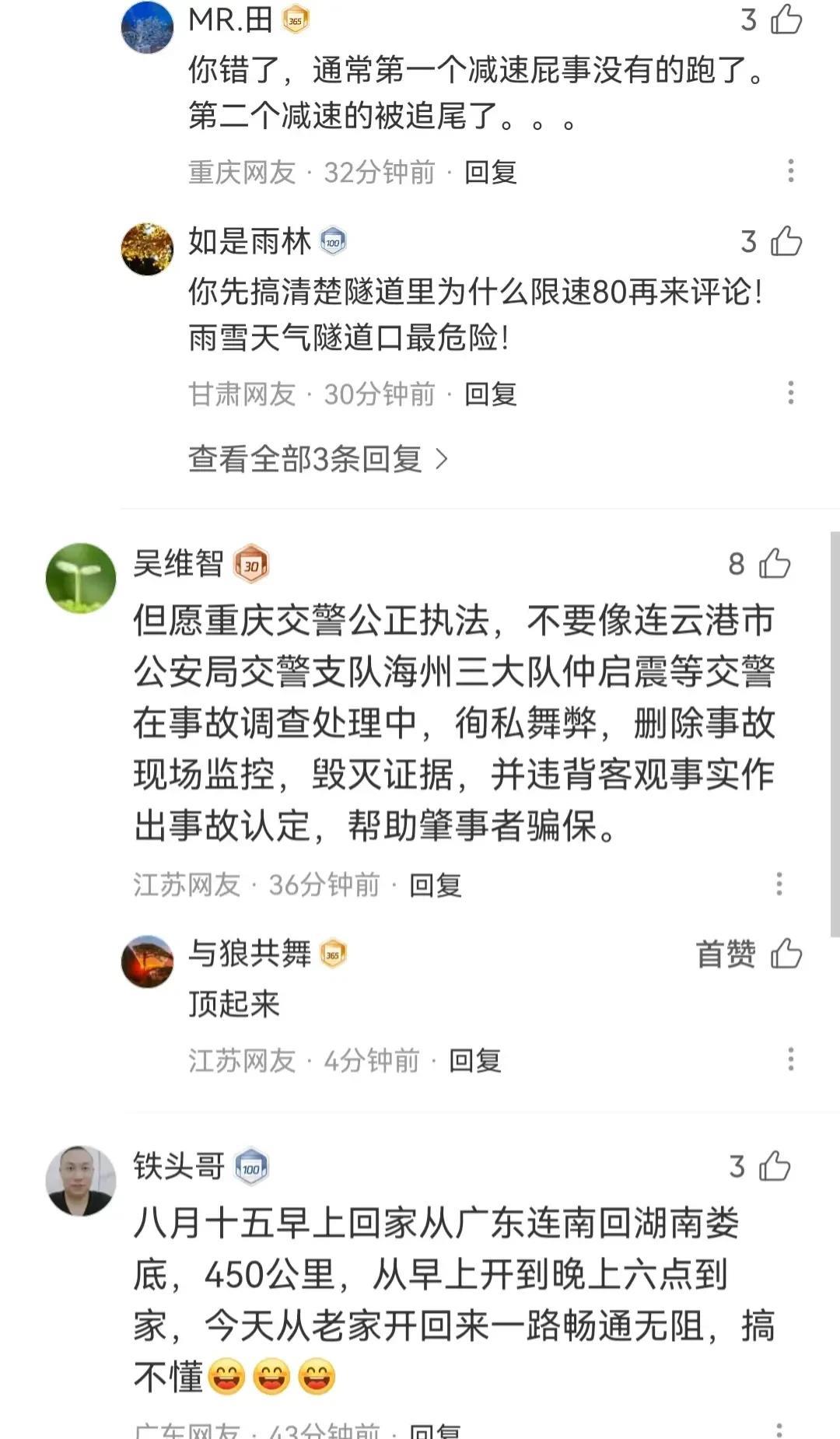Like MR.田's comment
The image size is (840, 1439).
(786, 19)
